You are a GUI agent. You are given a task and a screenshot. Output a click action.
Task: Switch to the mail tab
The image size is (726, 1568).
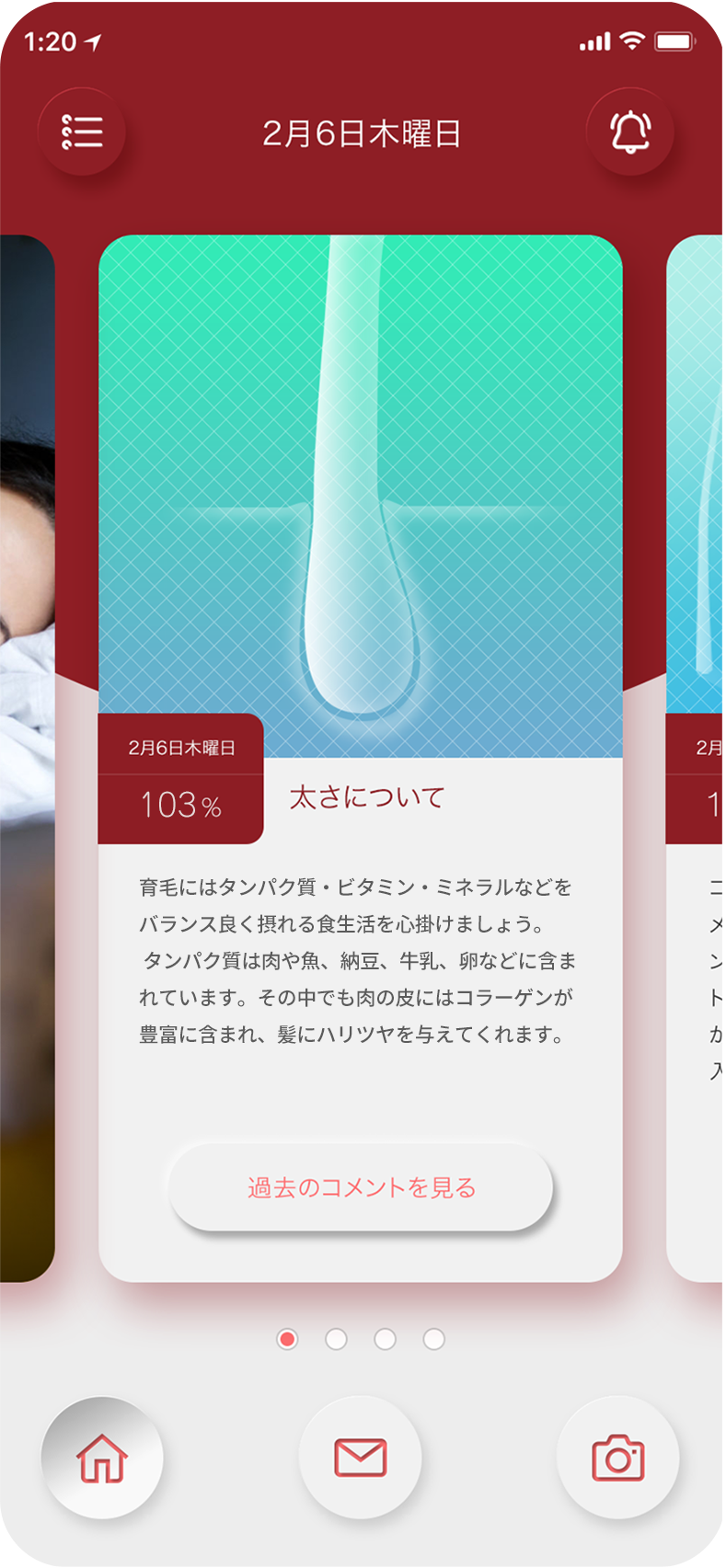[x=361, y=1458]
